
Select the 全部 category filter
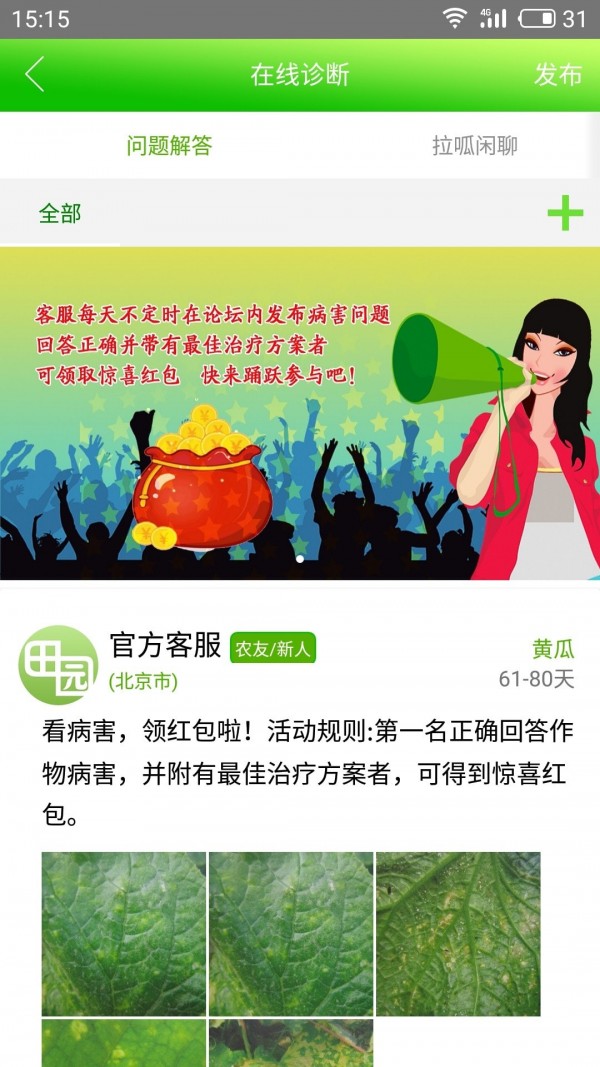(x=60, y=213)
